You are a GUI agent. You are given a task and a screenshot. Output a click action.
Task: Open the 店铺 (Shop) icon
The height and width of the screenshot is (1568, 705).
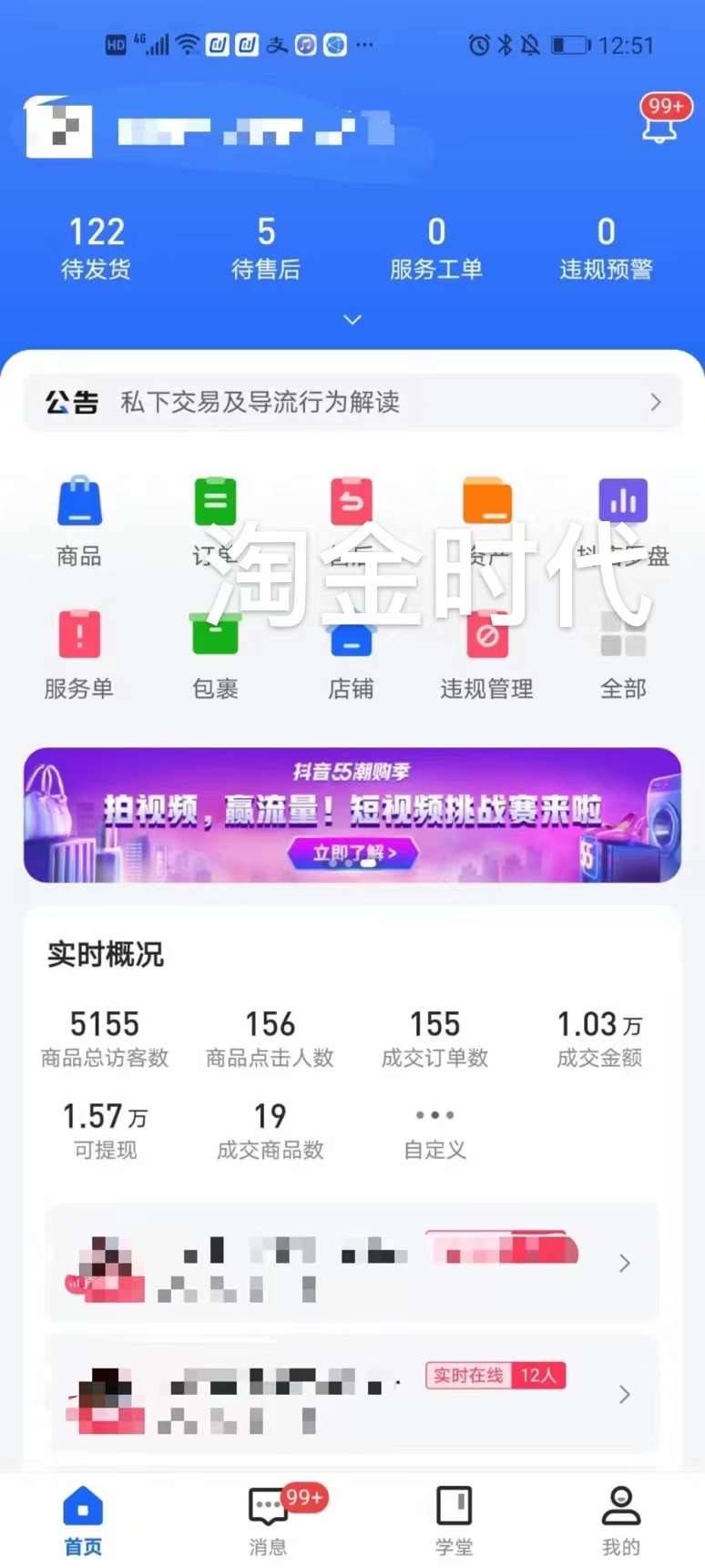(351, 651)
